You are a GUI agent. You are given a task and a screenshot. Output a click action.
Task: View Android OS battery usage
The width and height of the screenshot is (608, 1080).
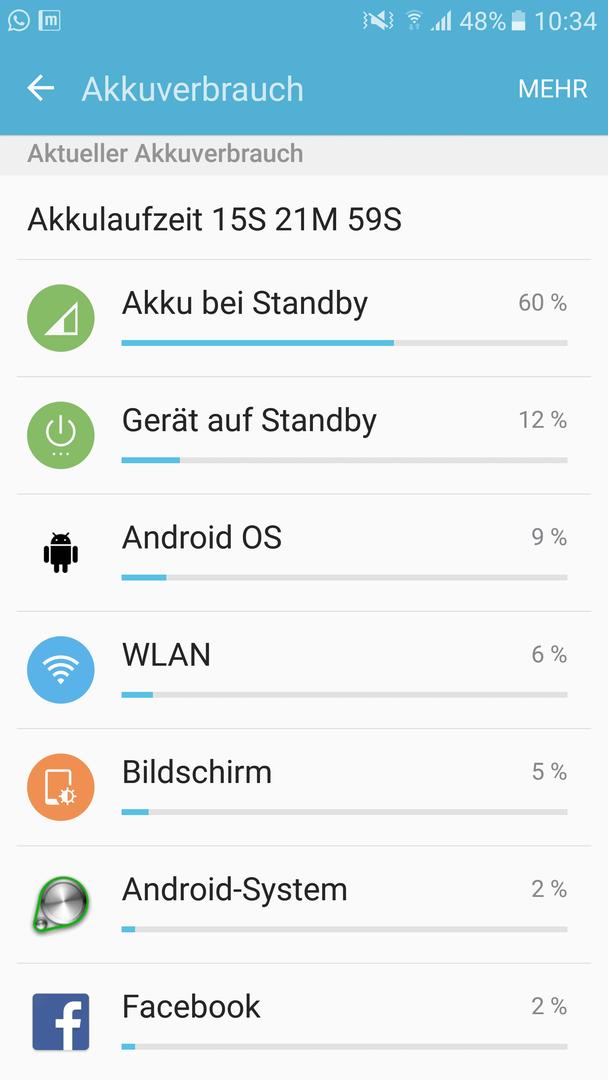click(x=304, y=552)
